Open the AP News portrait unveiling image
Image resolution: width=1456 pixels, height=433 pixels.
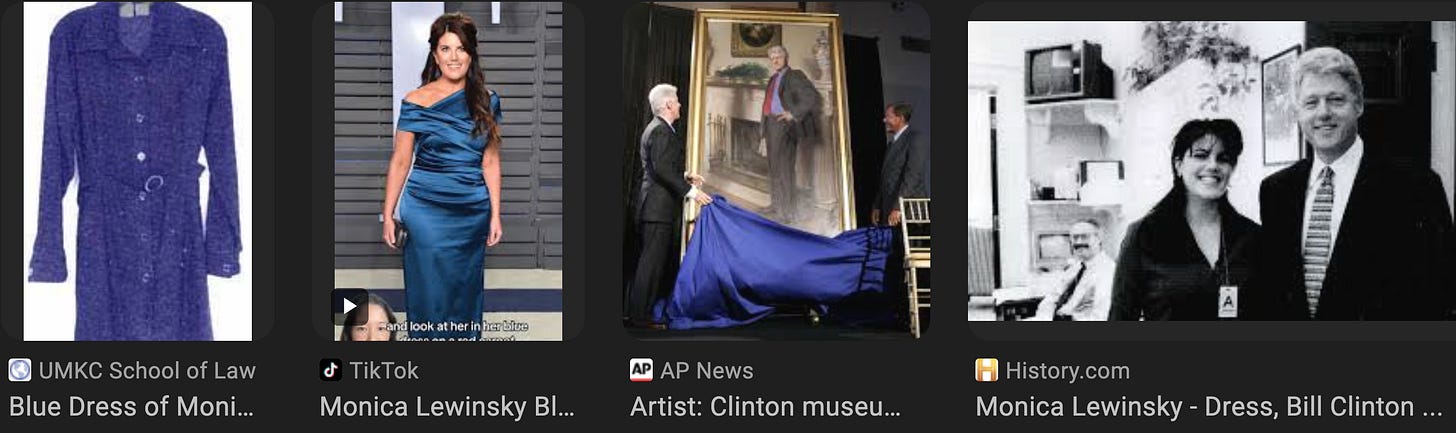(775, 170)
